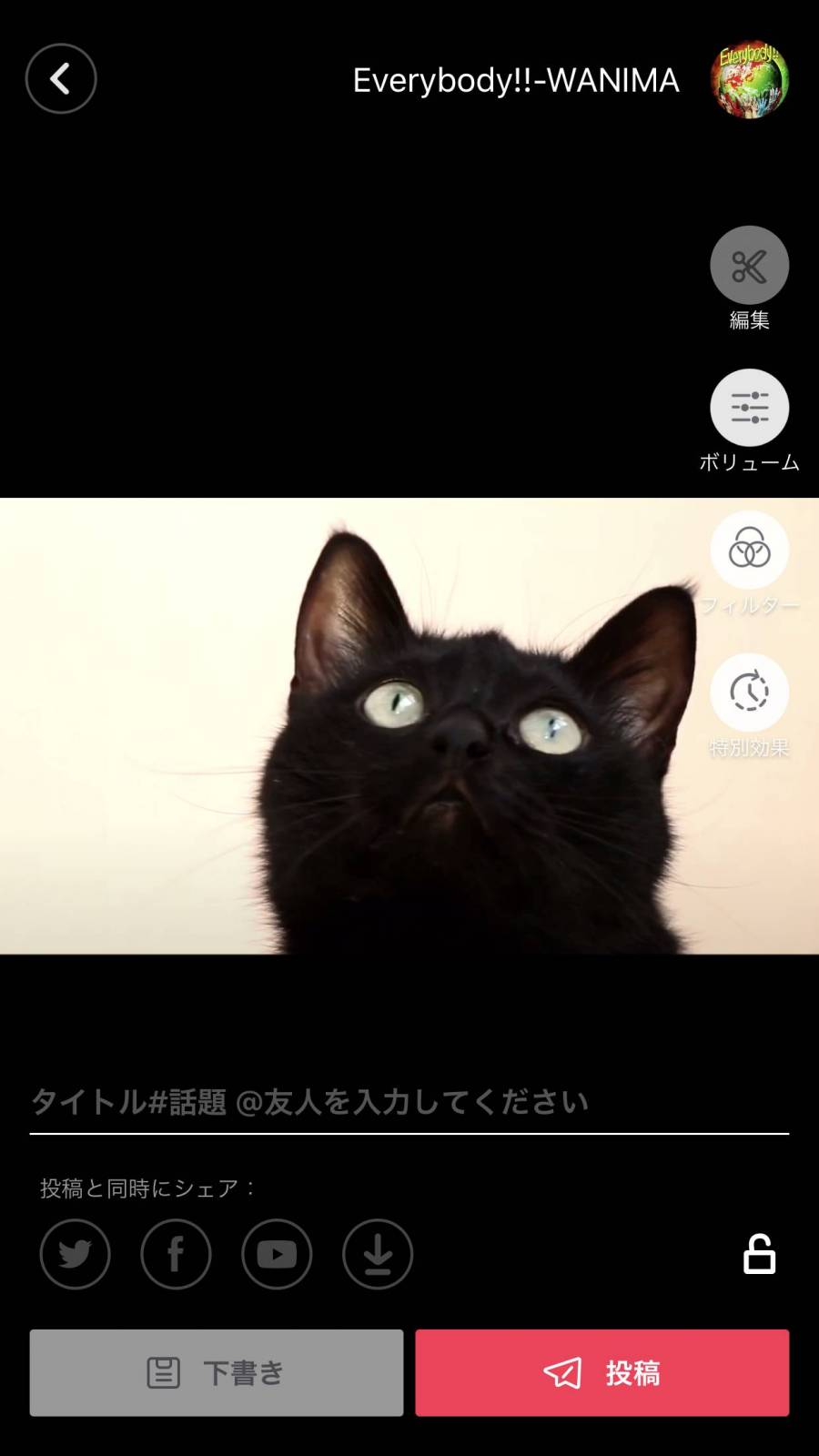
Task: Enable sharing to Twitter
Action: [x=76, y=1254]
